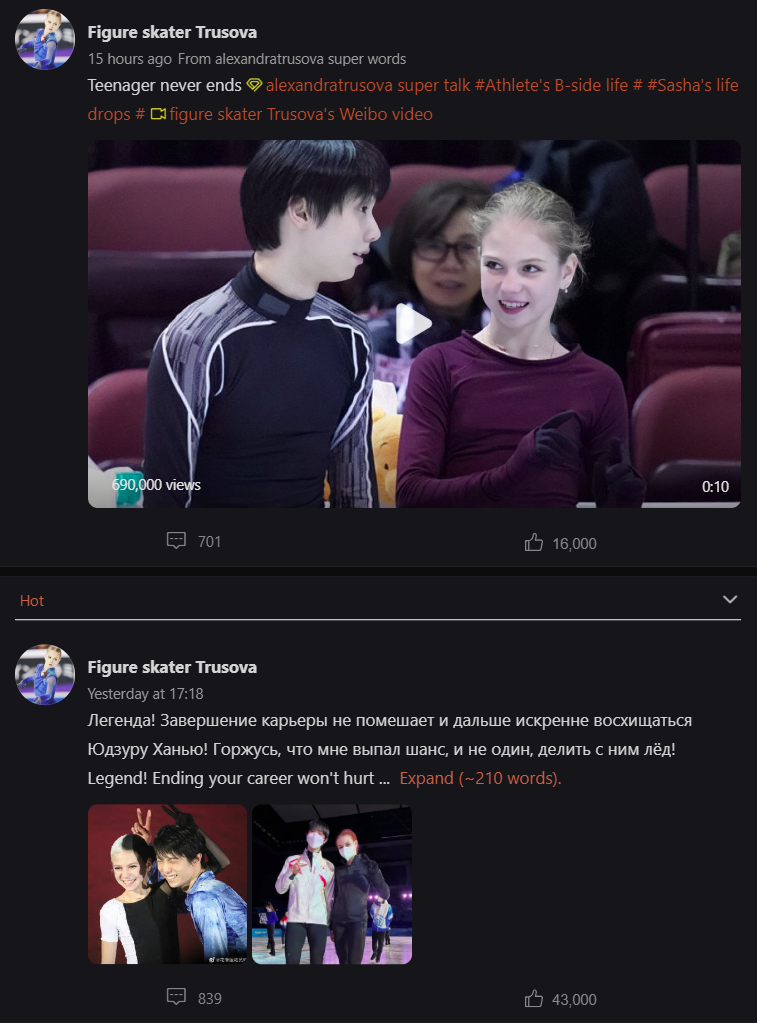Open the bunny ears photo thumbnail

coord(167,884)
